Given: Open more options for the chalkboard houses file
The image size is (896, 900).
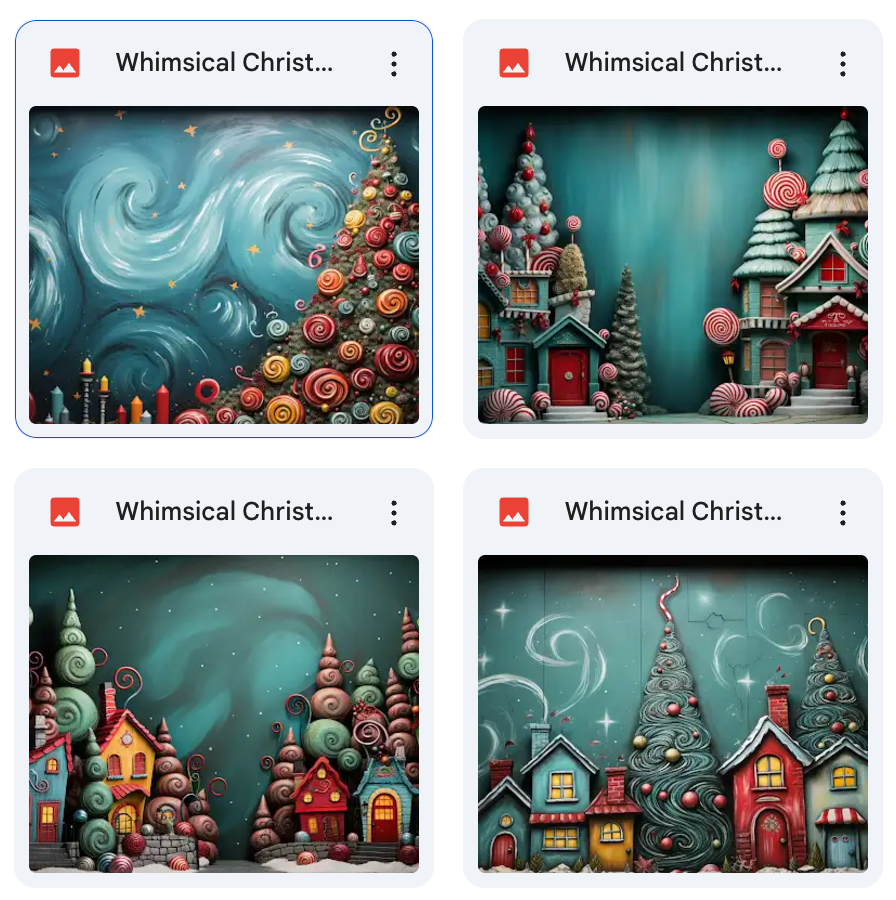Looking at the screenshot, I should (843, 513).
